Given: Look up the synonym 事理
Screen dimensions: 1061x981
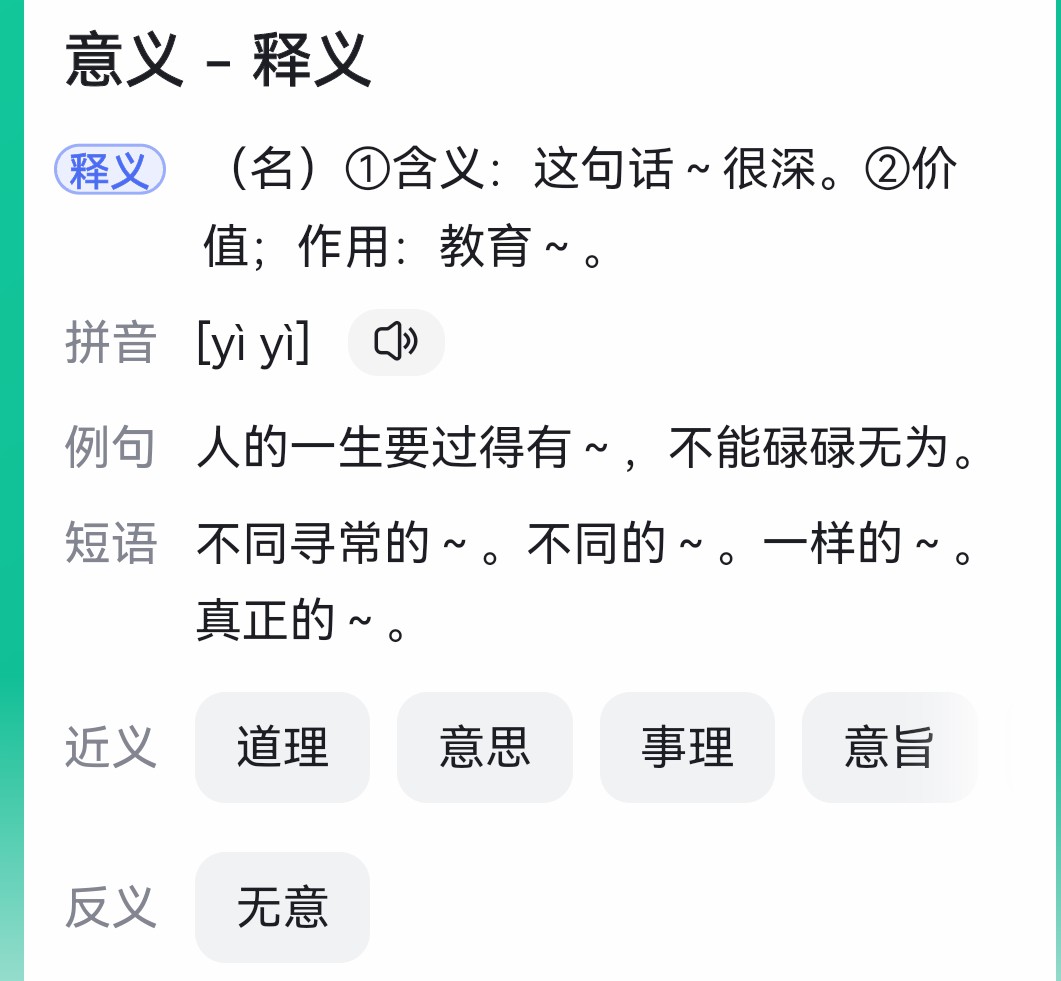Looking at the screenshot, I should pyautogui.click(x=687, y=748).
